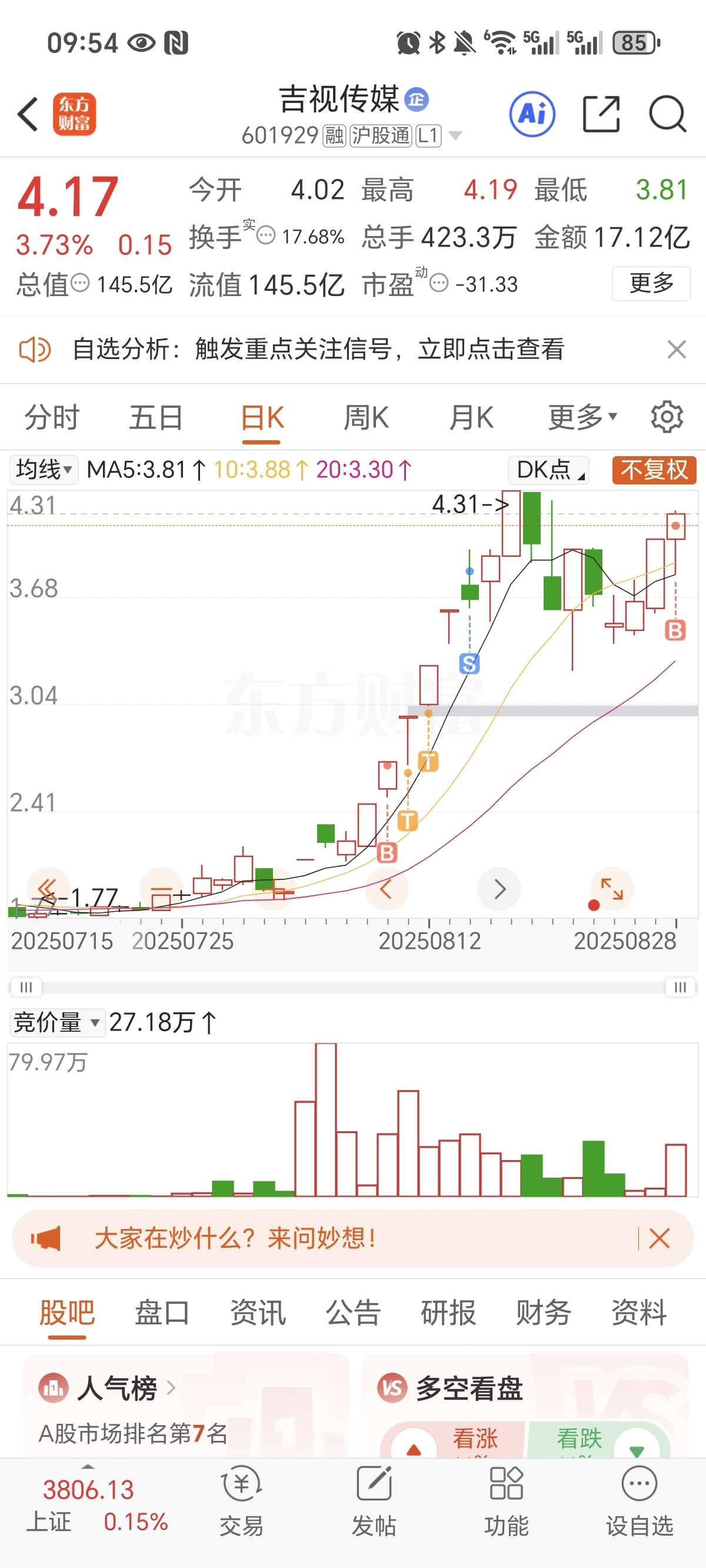Tap the 不复权 adjustment button

coord(654,470)
